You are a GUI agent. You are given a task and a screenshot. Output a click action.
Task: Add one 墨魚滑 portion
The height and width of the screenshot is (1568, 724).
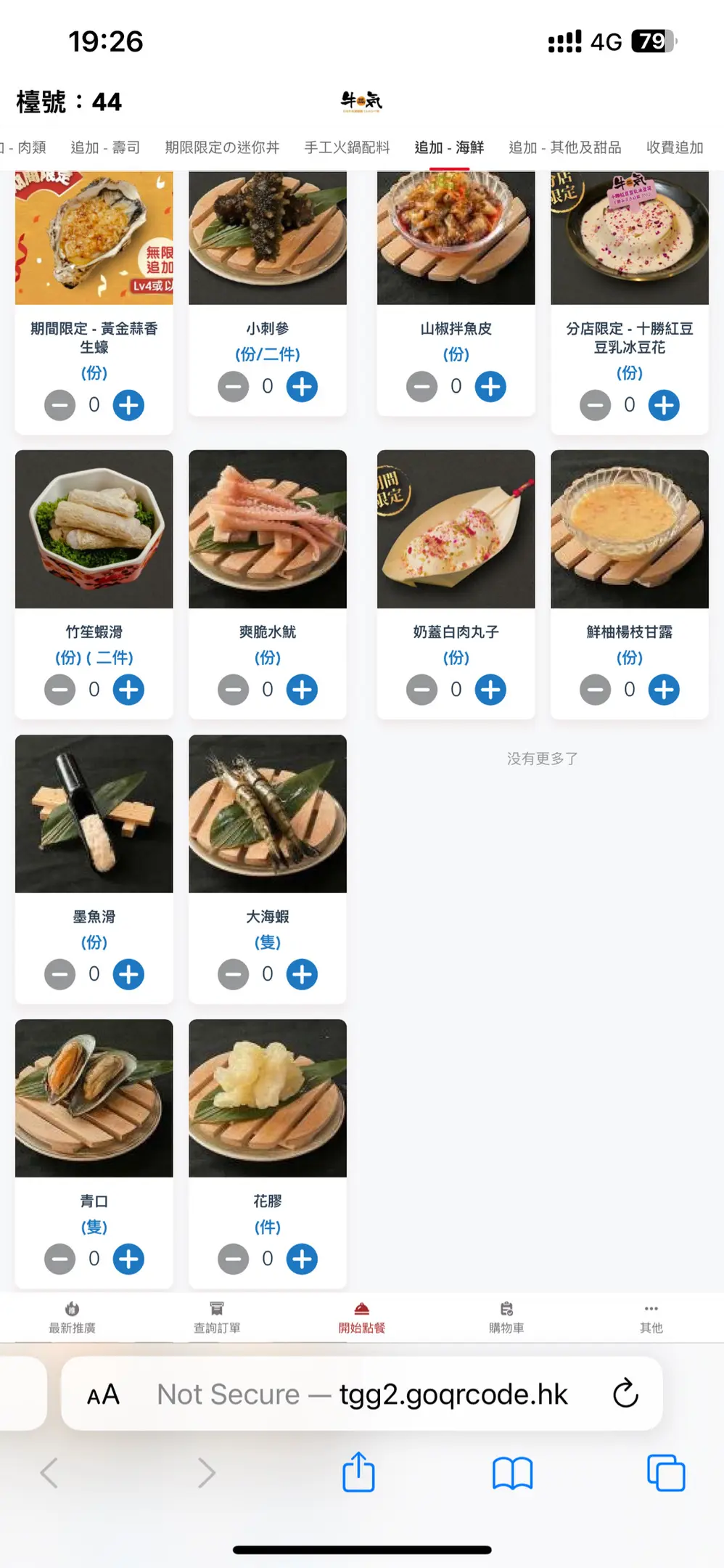[128, 974]
